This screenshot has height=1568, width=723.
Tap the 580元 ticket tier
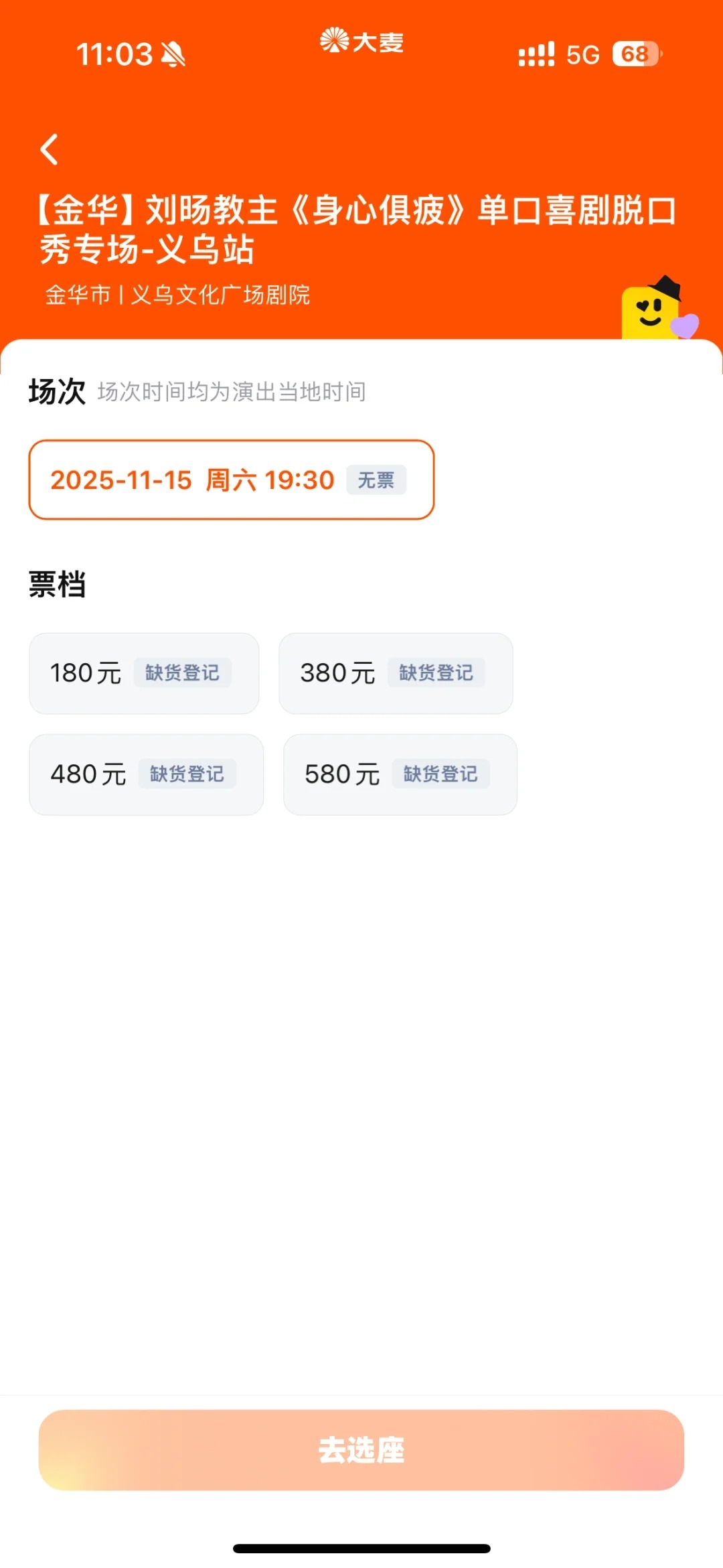pos(400,774)
